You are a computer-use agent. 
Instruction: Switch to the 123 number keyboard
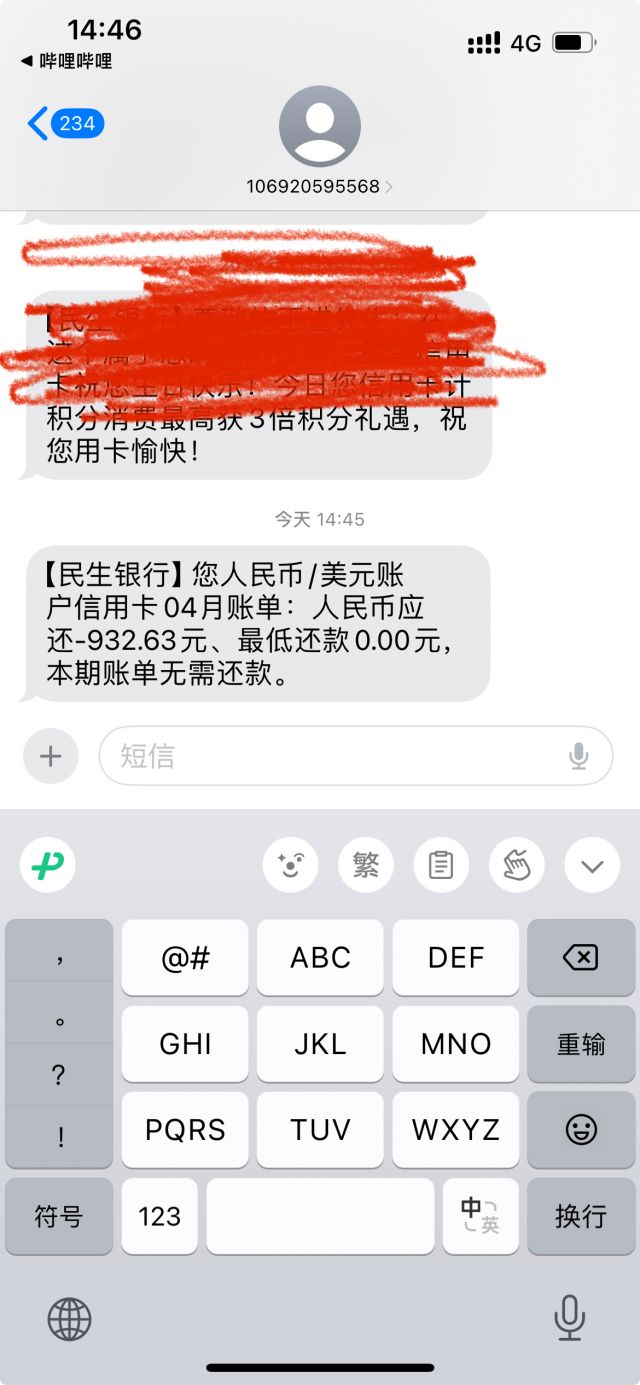click(x=160, y=1216)
